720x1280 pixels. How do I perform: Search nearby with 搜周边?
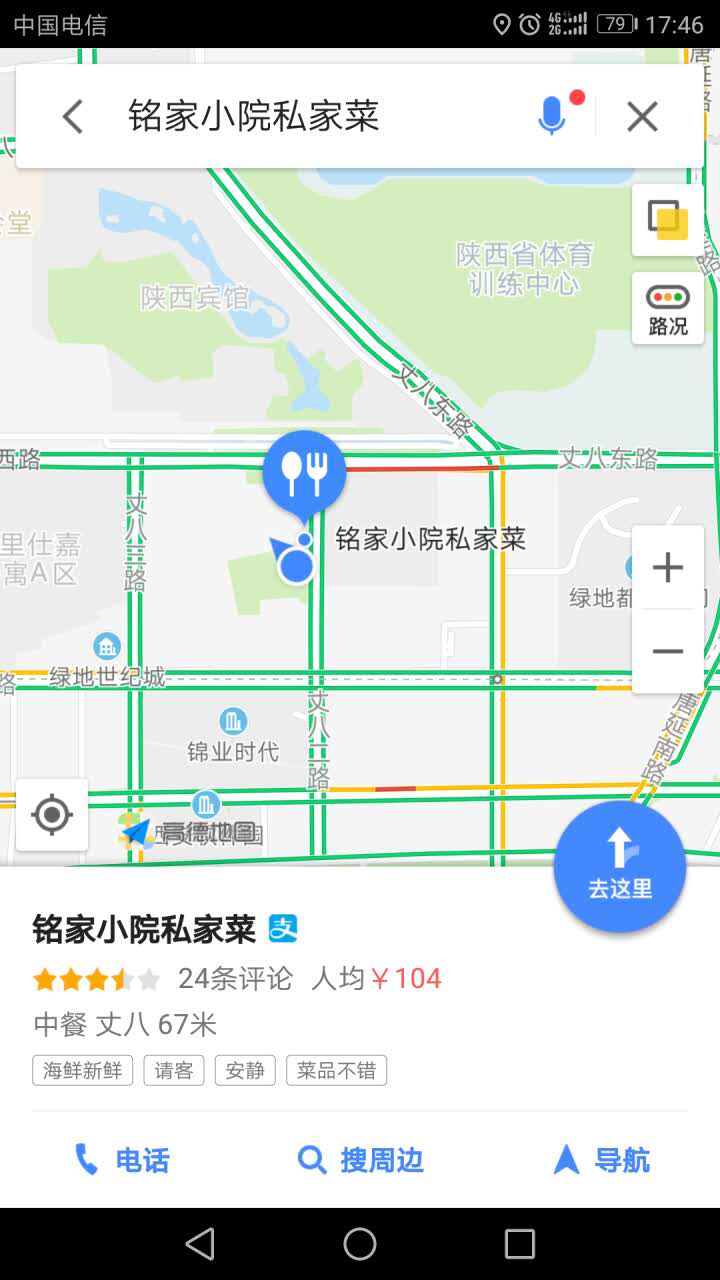[361, 1160]
